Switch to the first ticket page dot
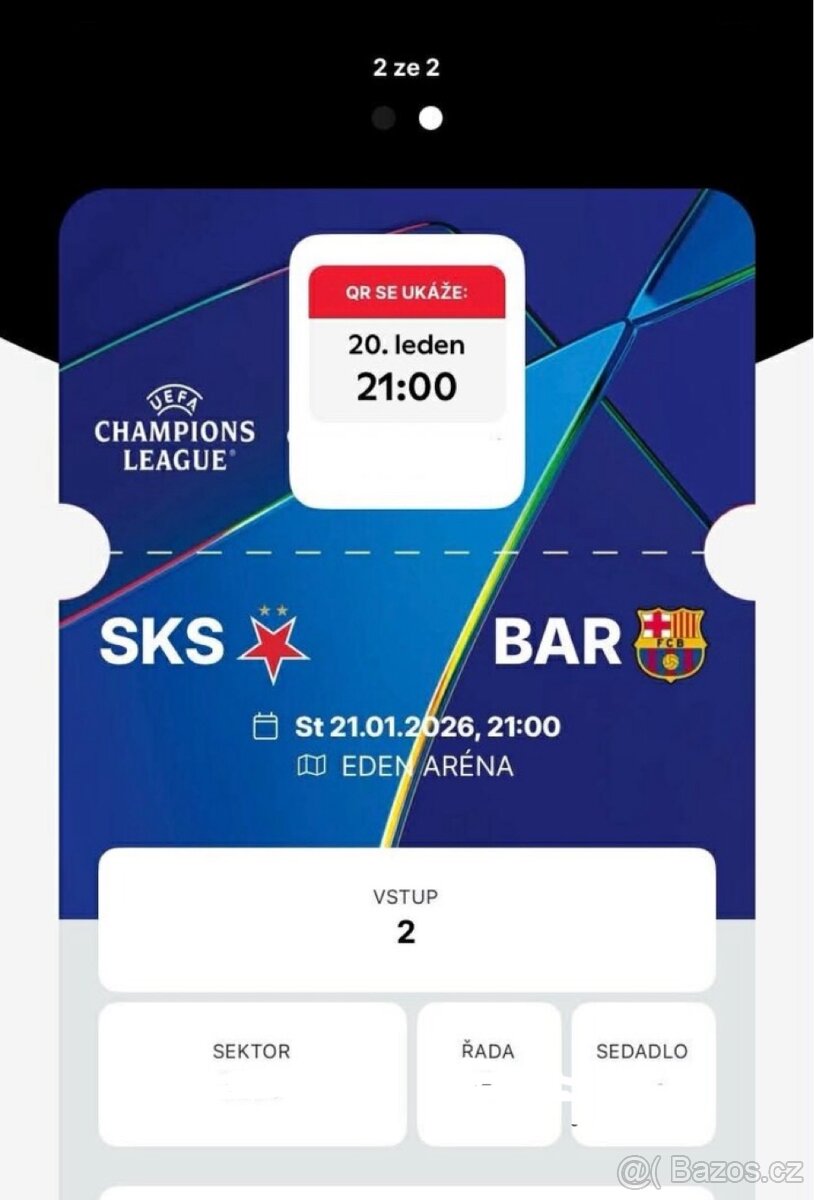 tap(383, 119)
